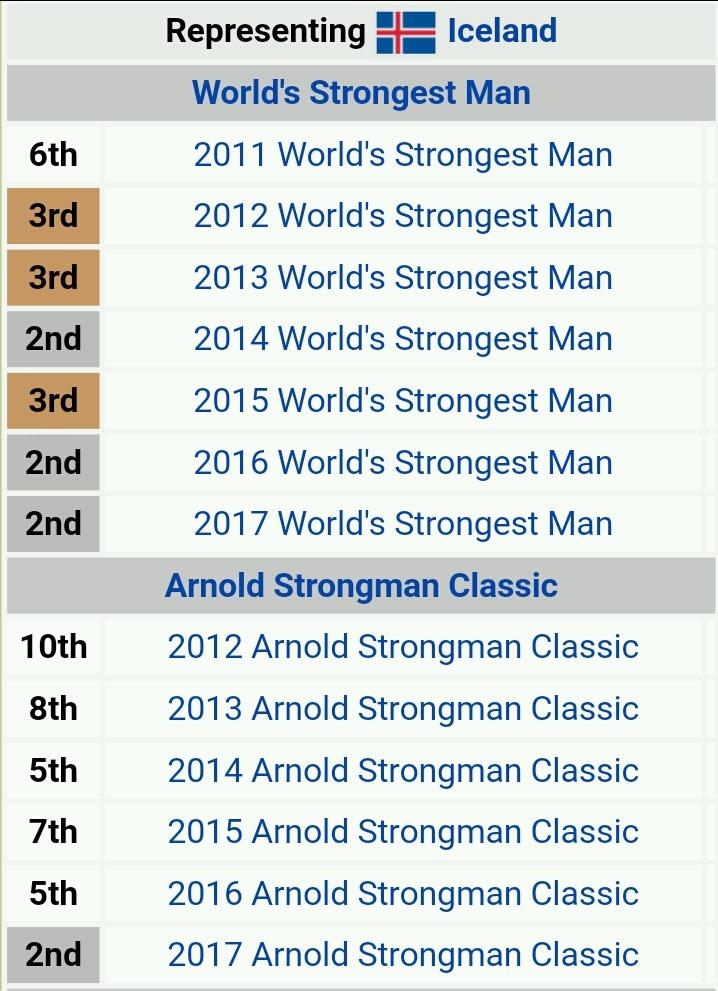Open 2011 World's Strongest Man link

(403, 155)
